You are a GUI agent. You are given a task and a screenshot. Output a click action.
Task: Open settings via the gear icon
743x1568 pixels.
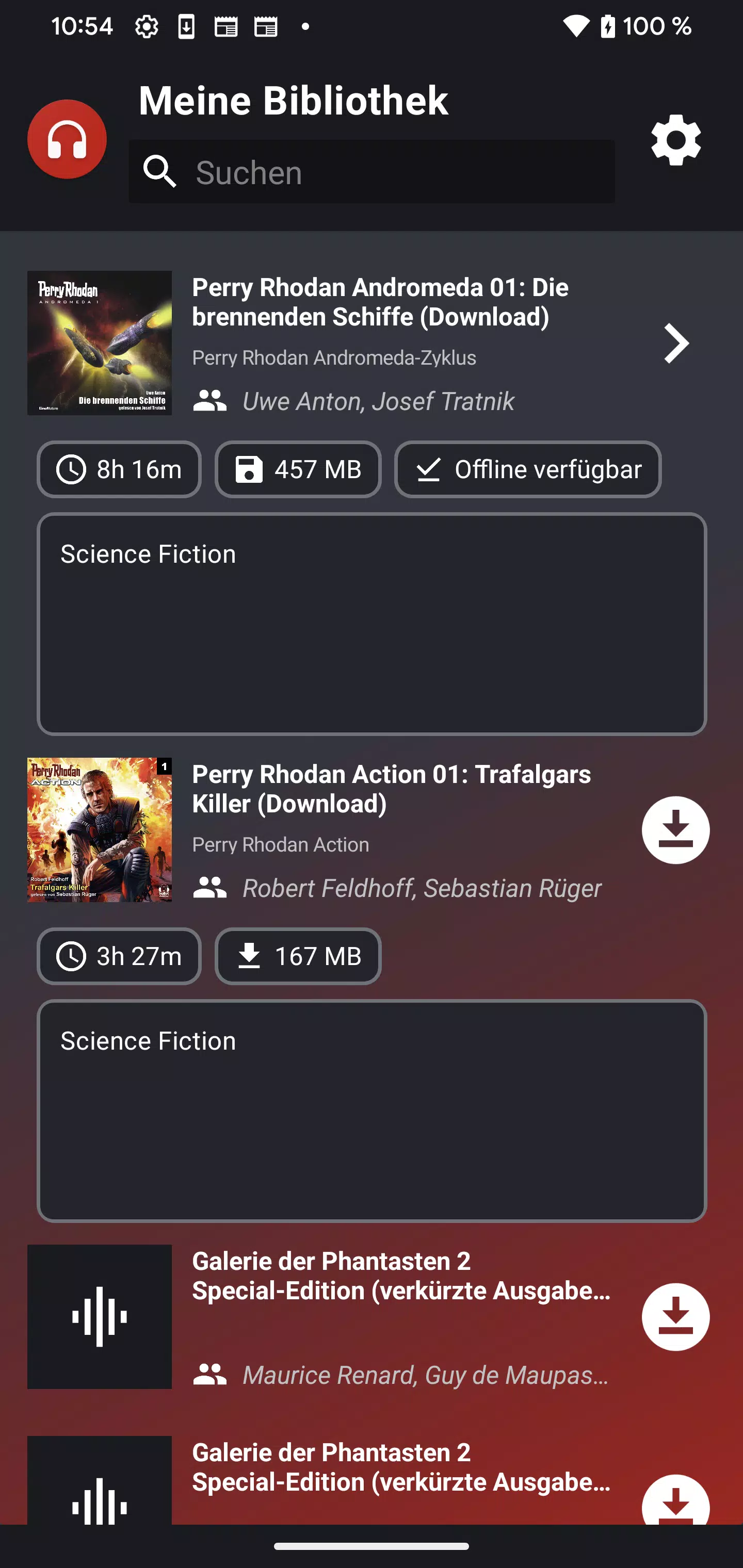click(x=675, y=140)
